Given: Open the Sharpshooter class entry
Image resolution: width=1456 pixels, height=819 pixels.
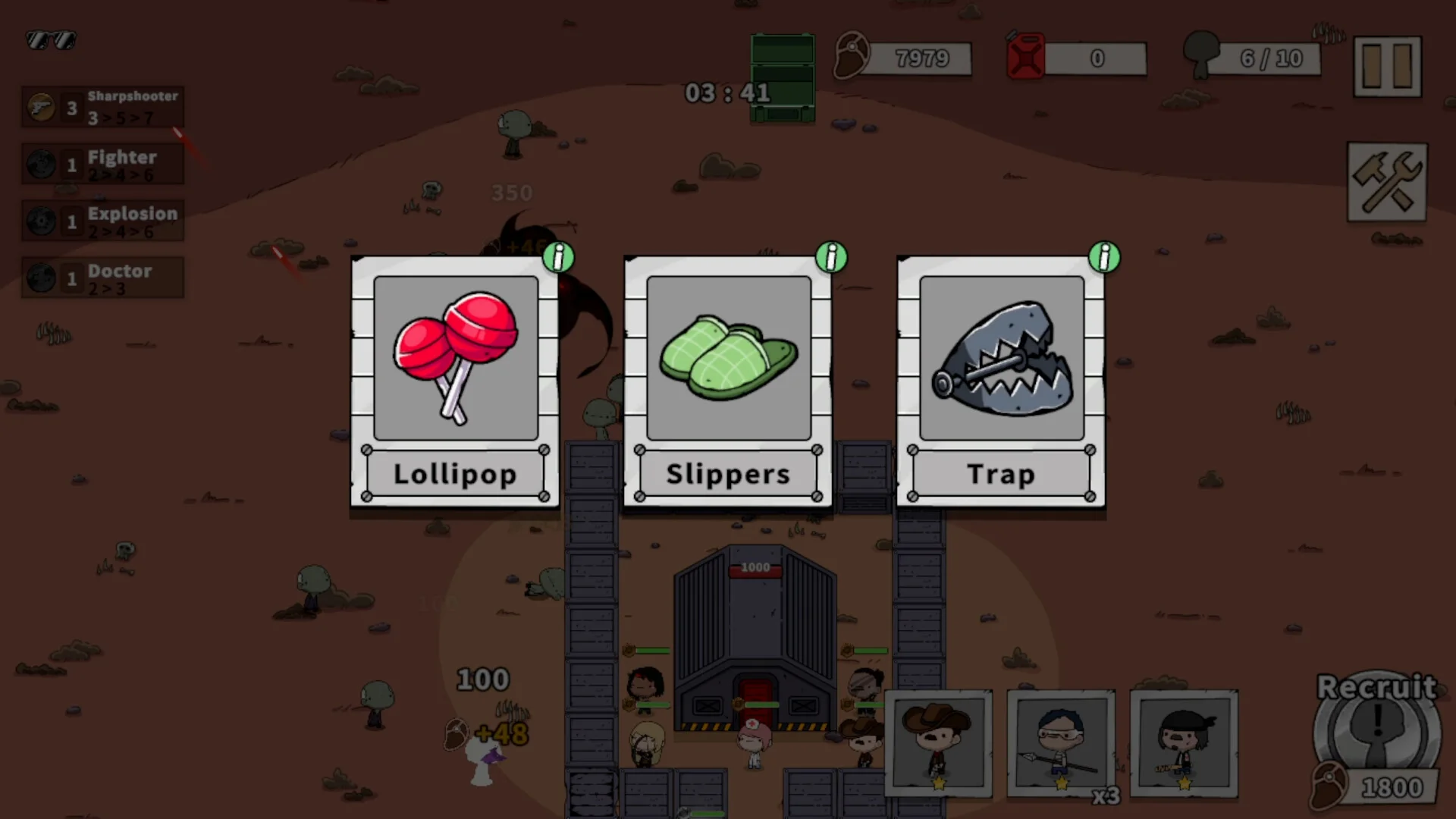Looking at the screenshot, I should tap(103, 107).
